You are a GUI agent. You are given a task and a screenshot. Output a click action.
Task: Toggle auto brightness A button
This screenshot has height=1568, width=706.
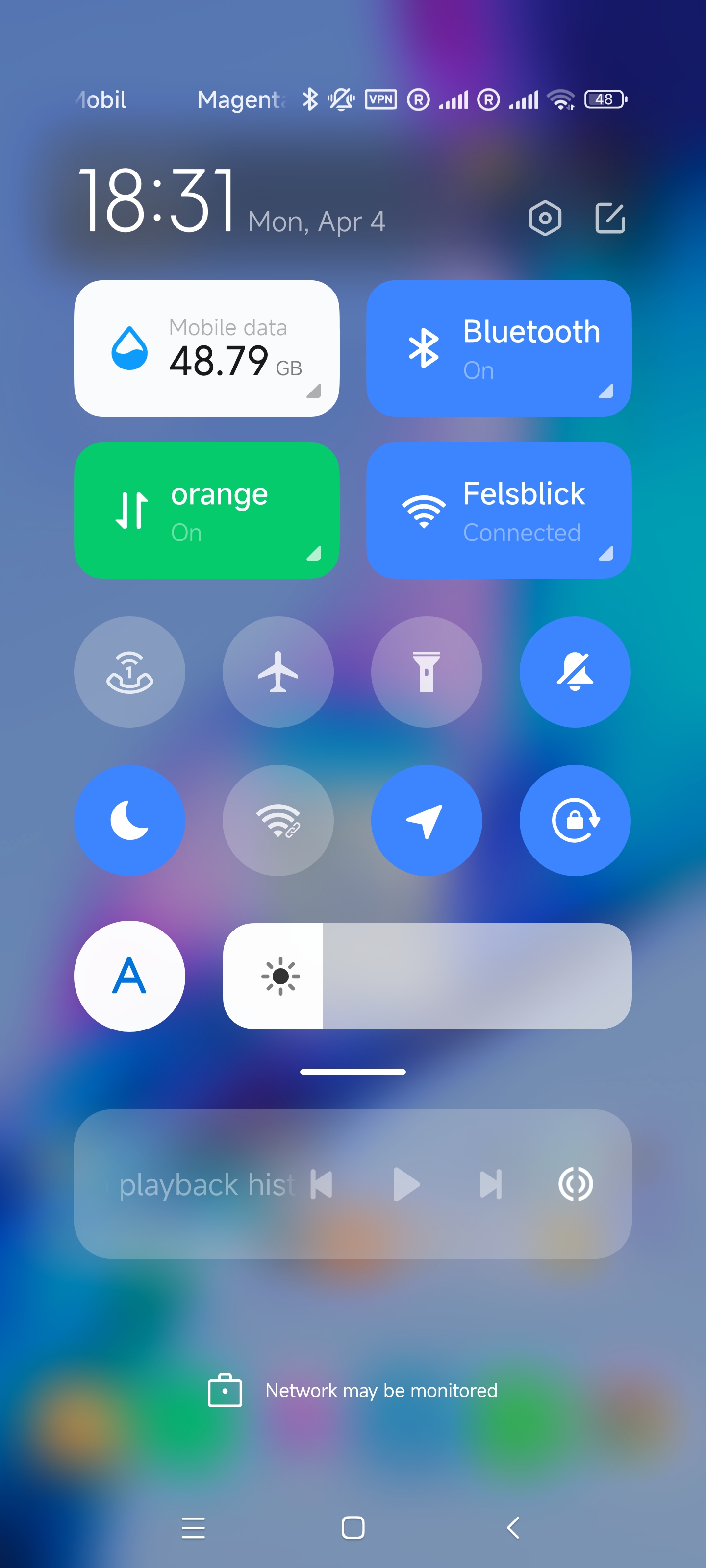pyautogui.click(x=130, y=976)
